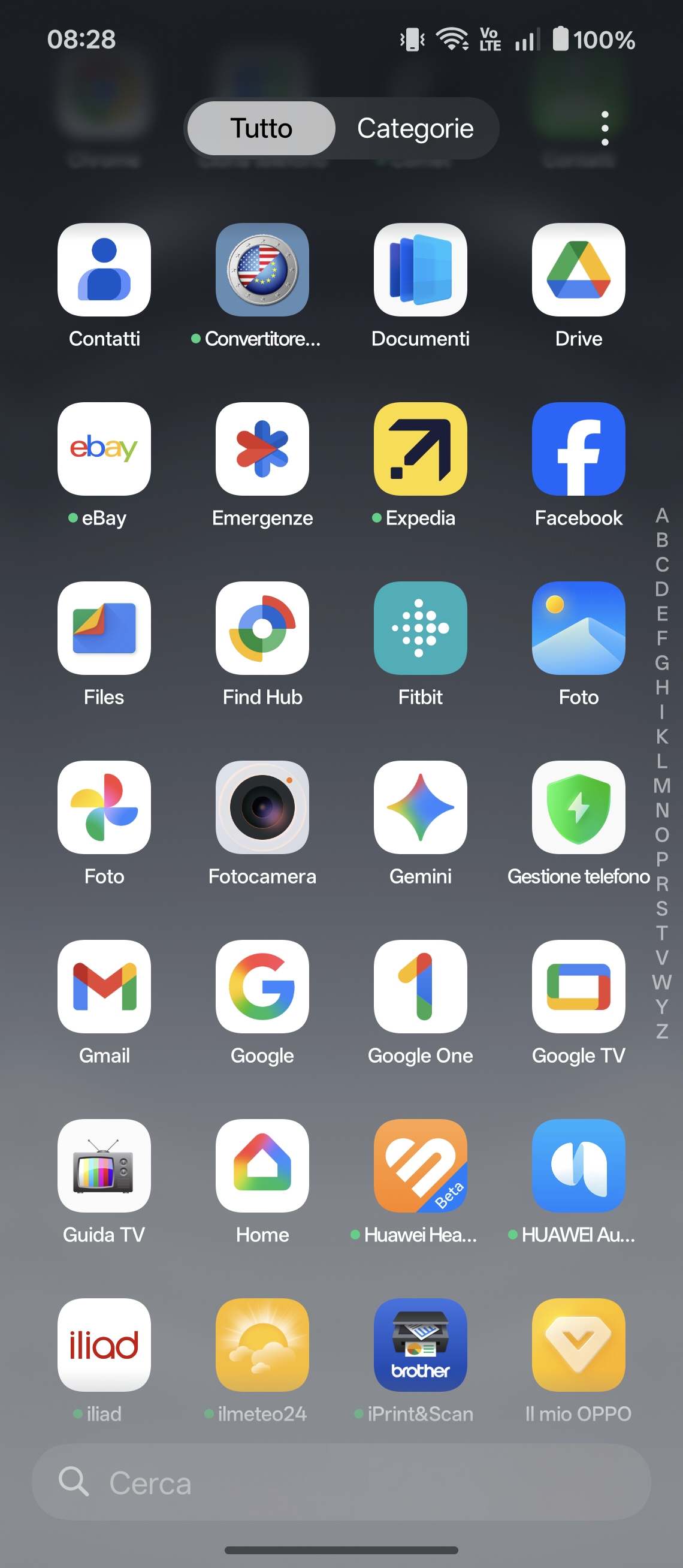683x1568 pixels.
Task: Open the Fotocamera app
Action: click(x=262, y=808)
